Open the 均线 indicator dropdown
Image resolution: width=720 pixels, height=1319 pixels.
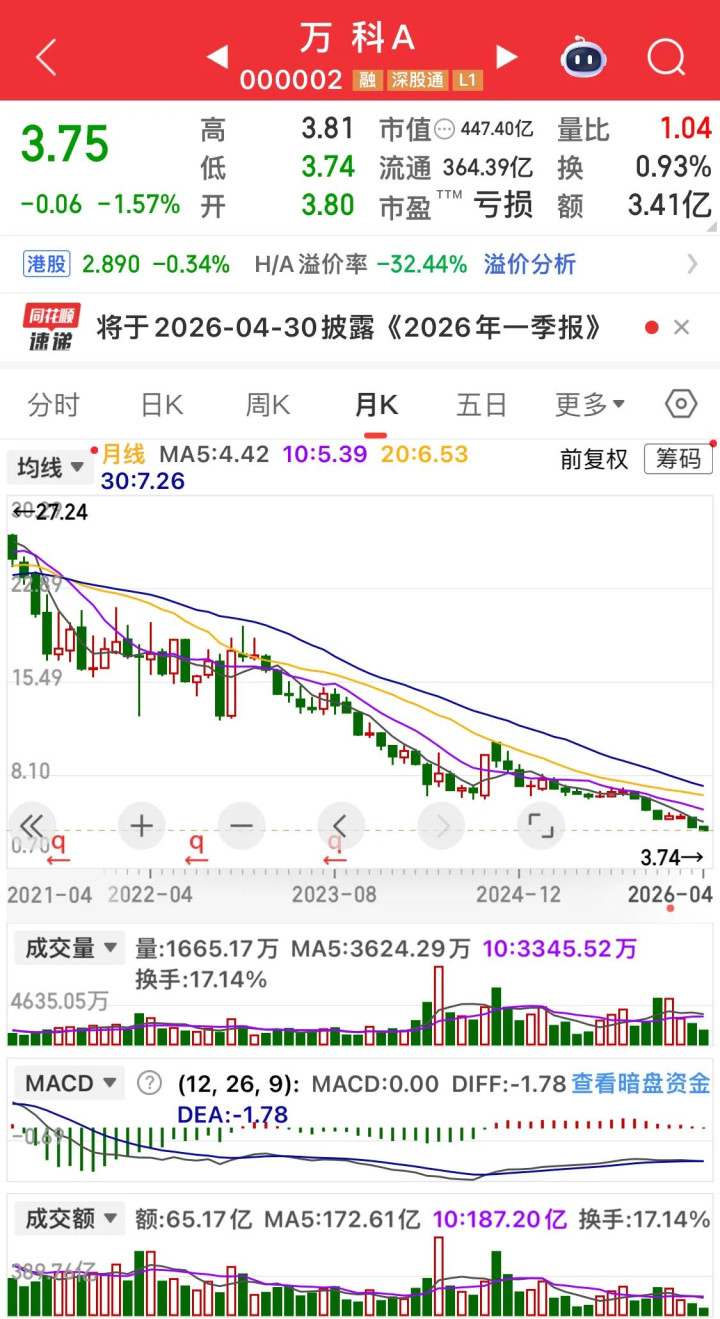tap(50, 467)
